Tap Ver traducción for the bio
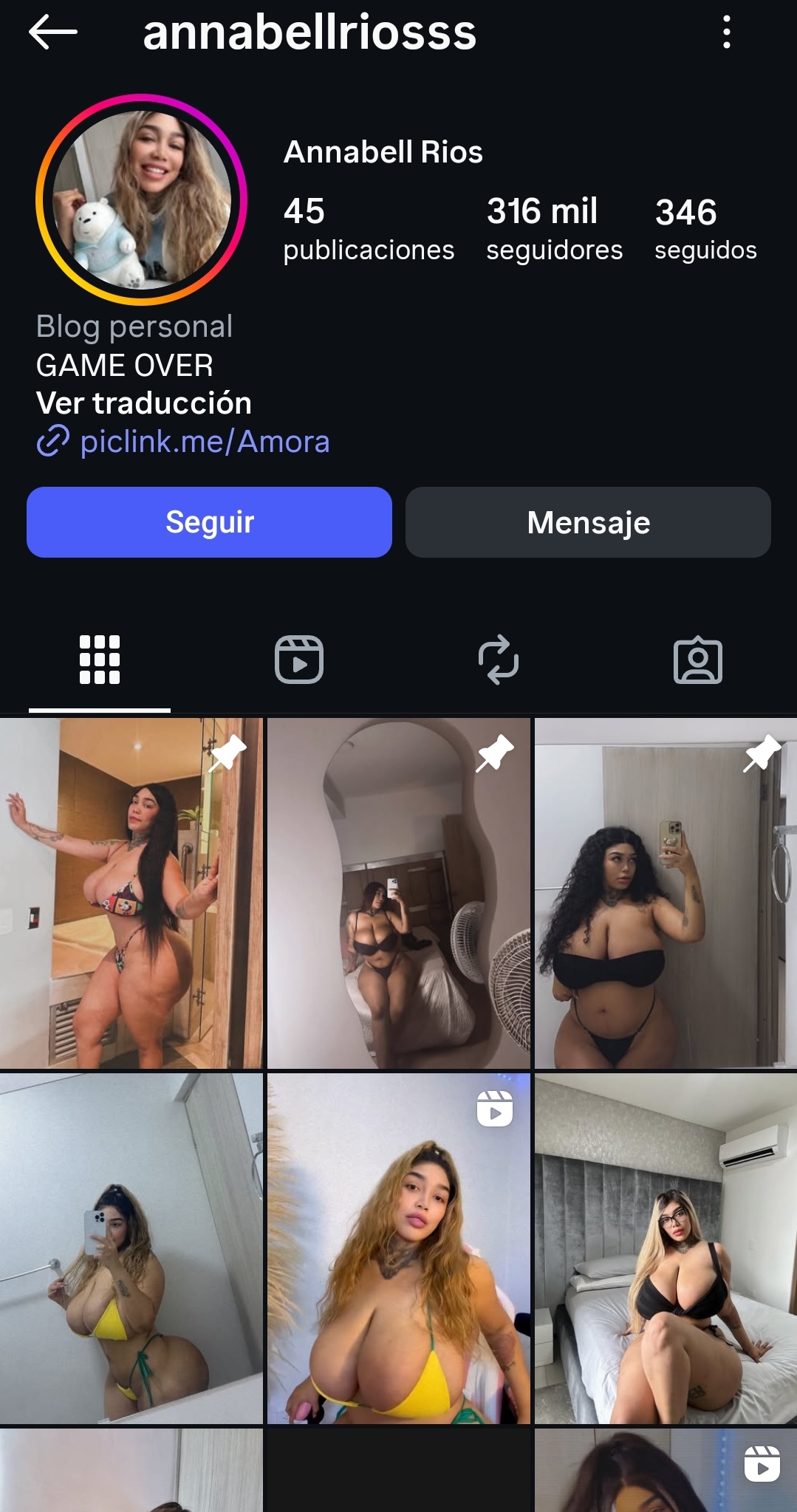Viewport: 797px width, 1512px height. 144,403
